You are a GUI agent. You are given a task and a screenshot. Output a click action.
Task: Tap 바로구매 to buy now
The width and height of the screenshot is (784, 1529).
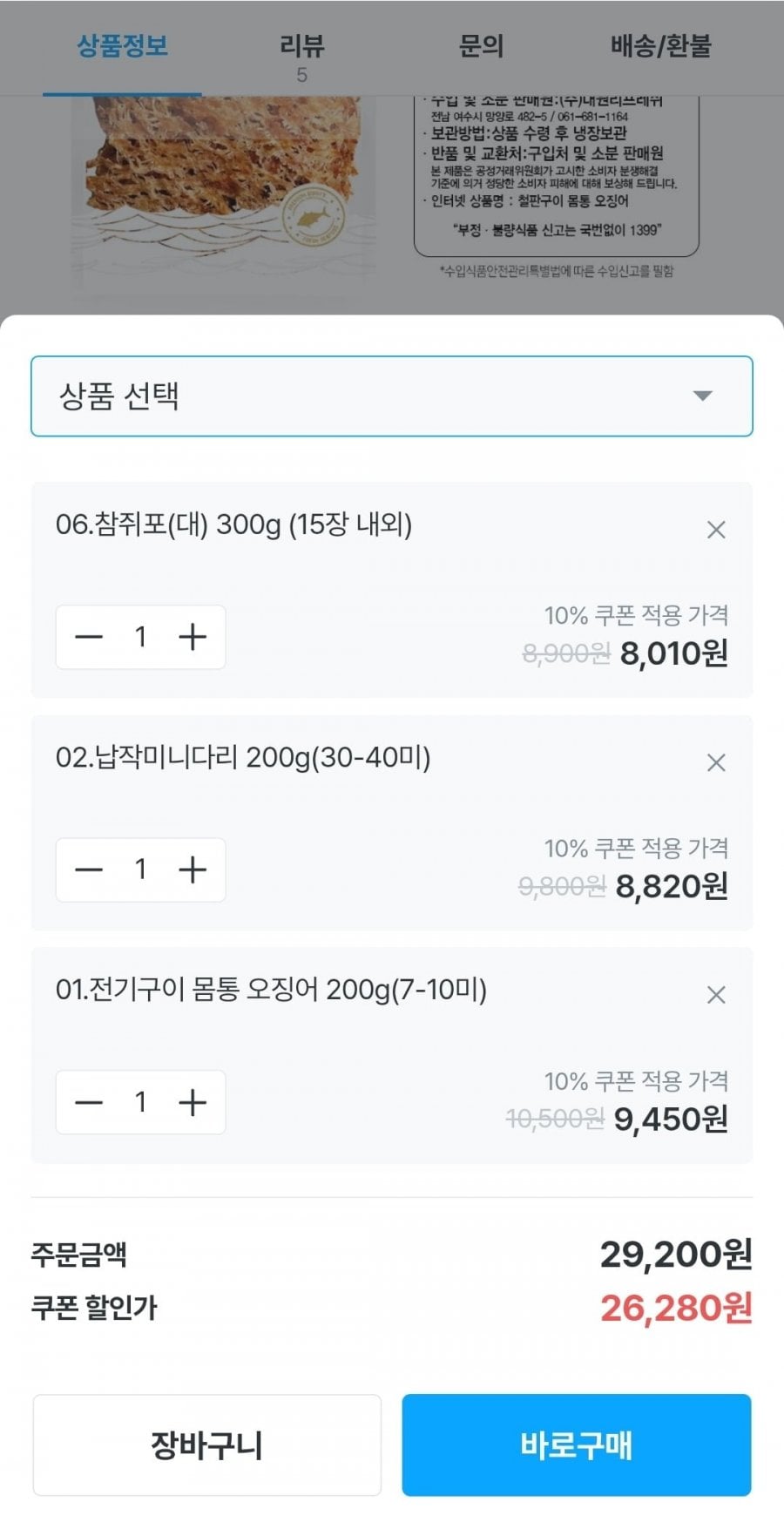click(x=576, y=1445)
